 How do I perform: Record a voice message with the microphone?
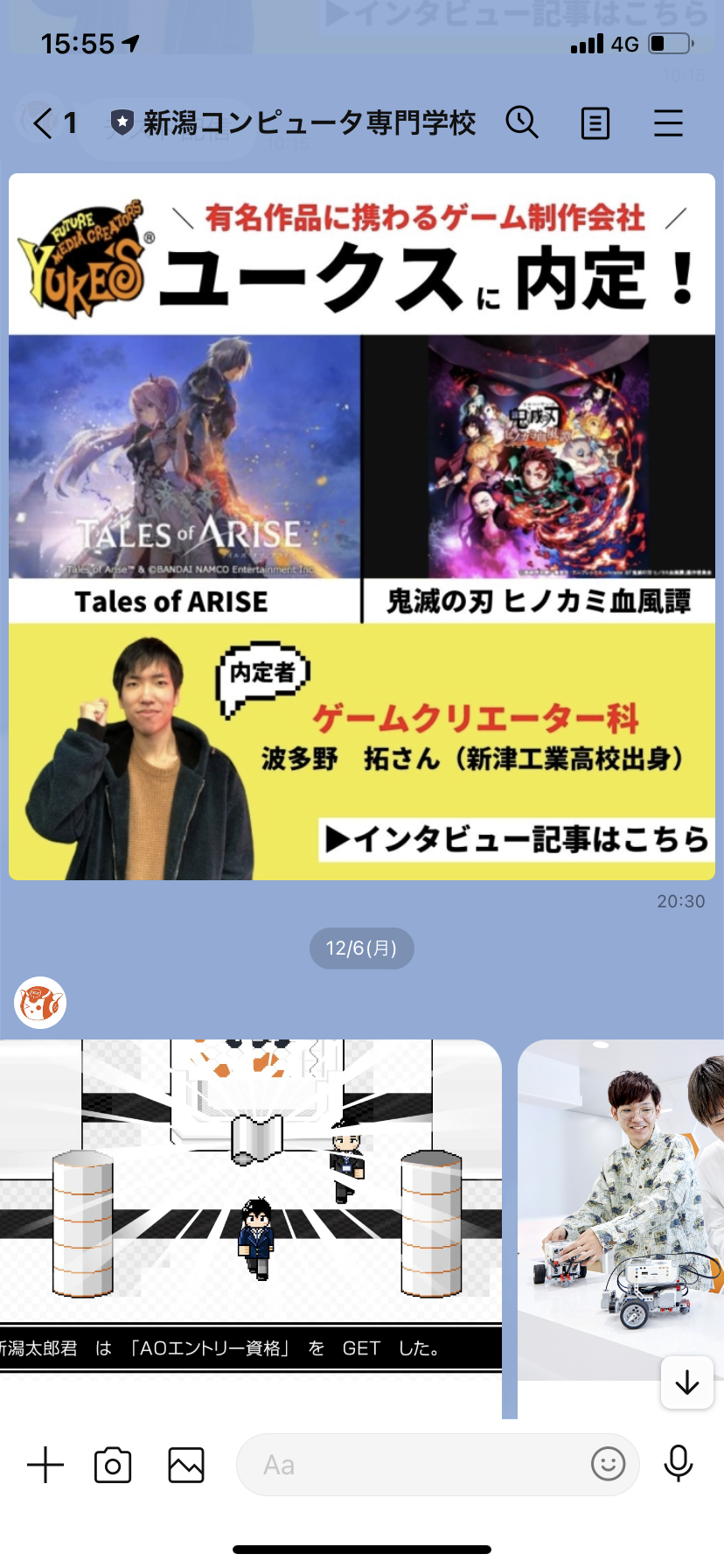point(679,1464)
